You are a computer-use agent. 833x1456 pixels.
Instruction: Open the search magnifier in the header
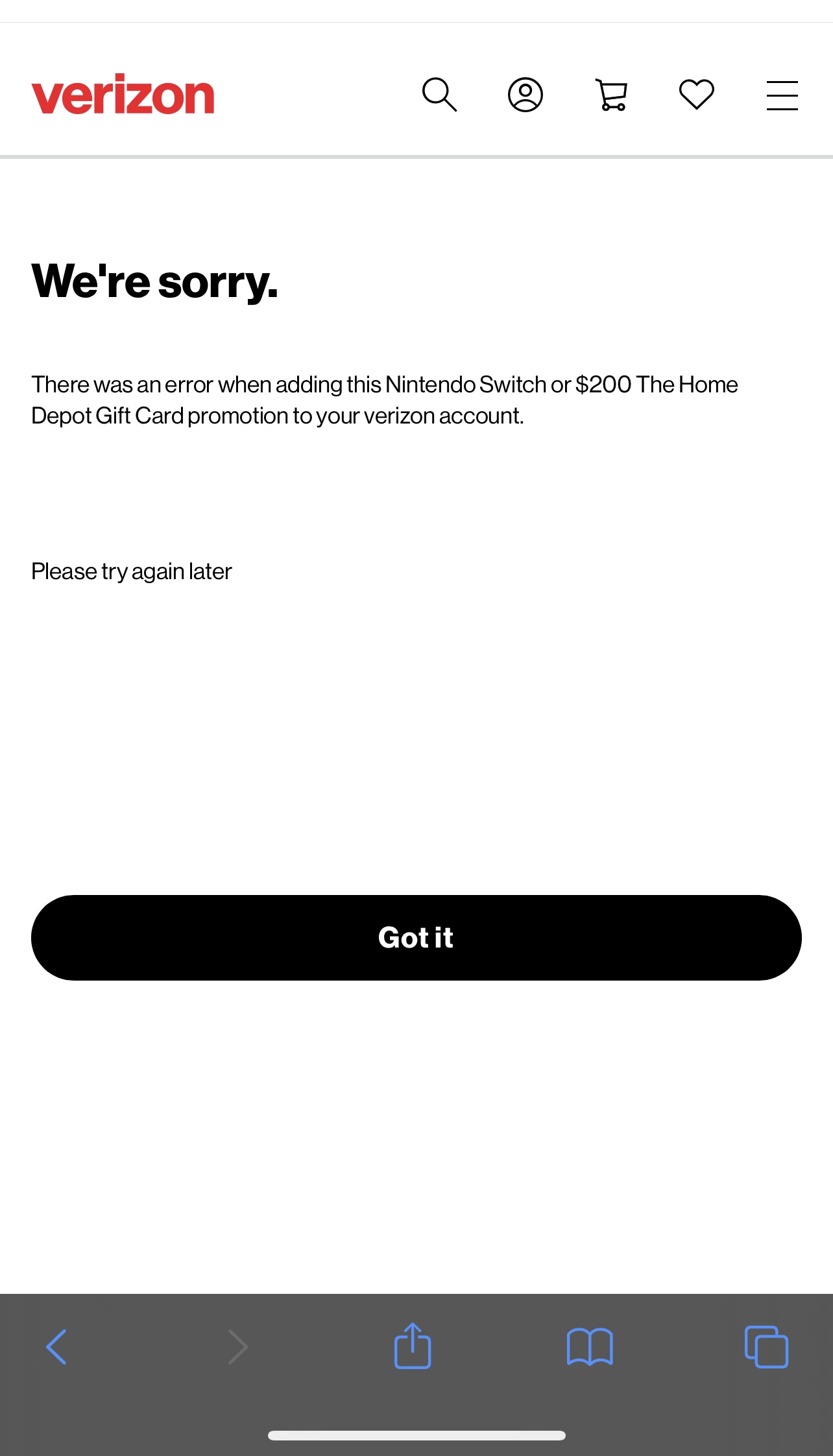(439, 95)
